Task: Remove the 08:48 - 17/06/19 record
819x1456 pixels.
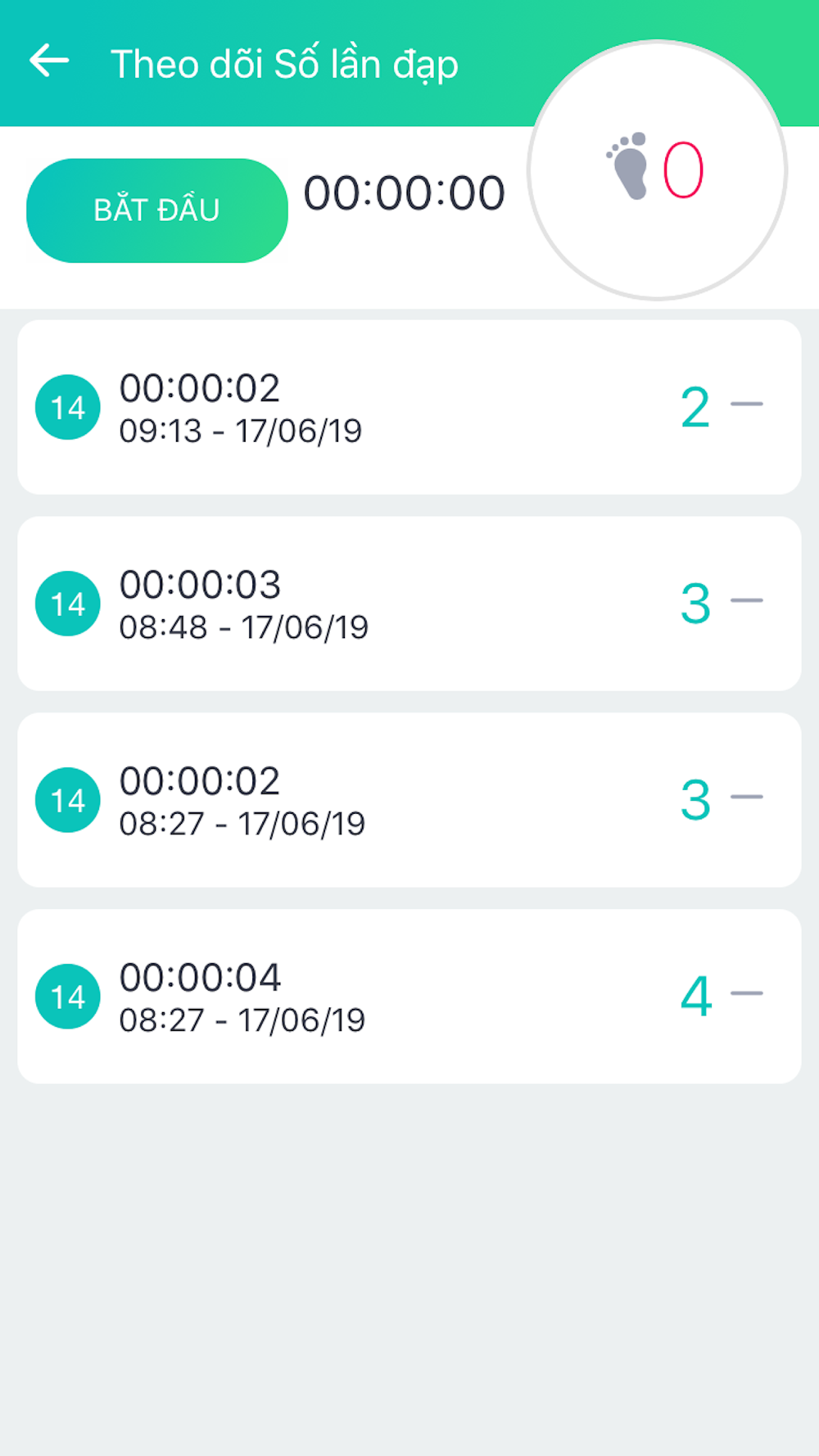Action: 746,600
